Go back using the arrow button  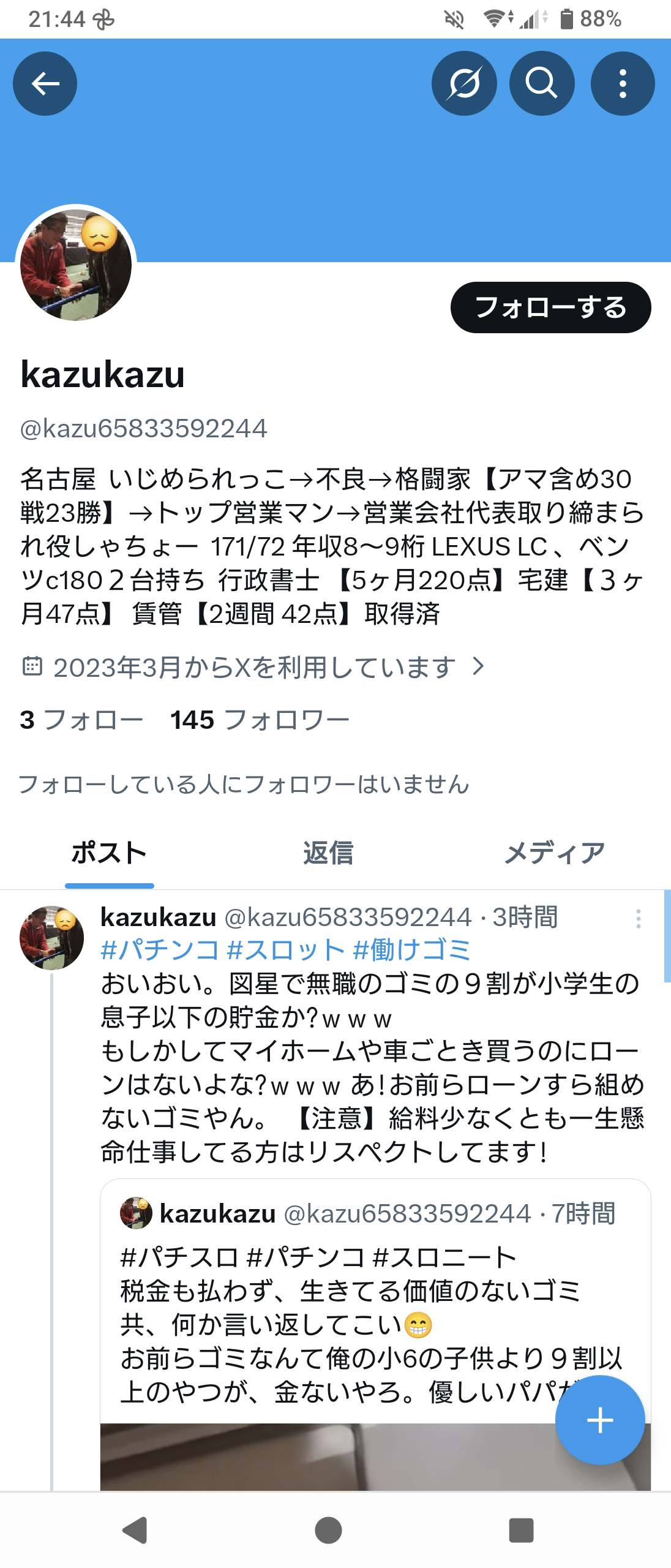[45, 84]
